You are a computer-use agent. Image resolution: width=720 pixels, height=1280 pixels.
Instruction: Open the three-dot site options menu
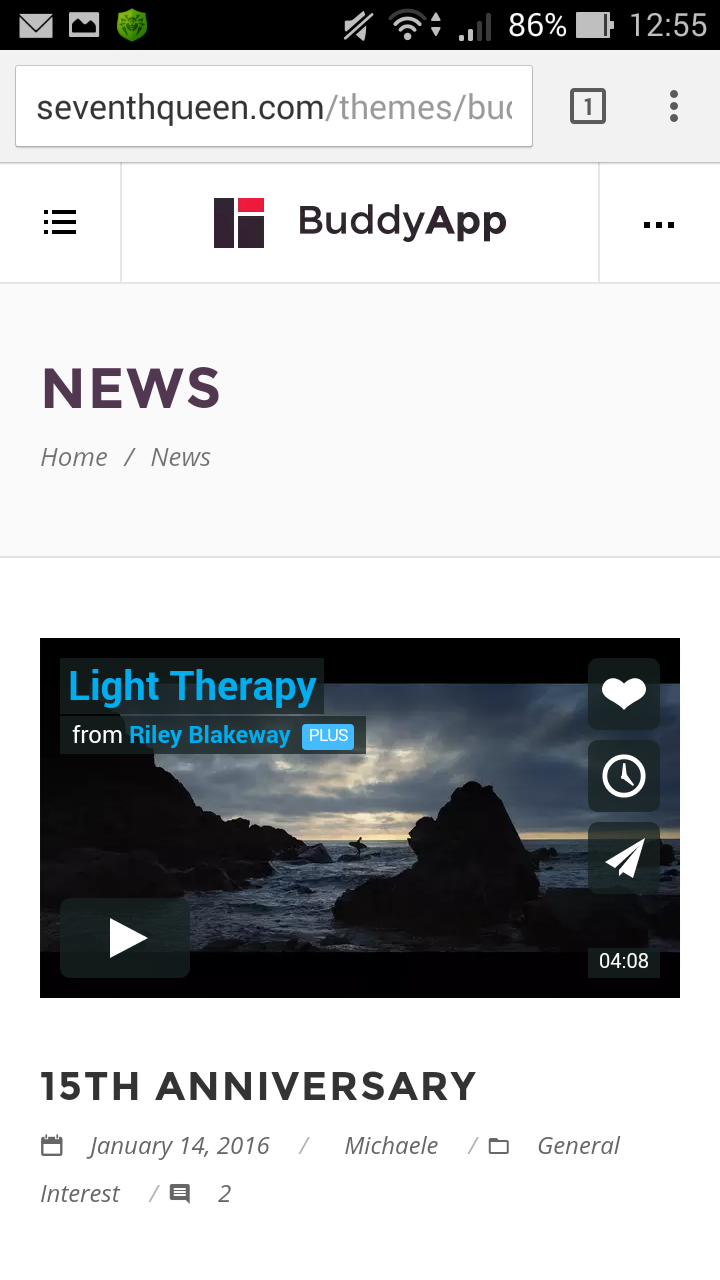(x=659, y=224)
